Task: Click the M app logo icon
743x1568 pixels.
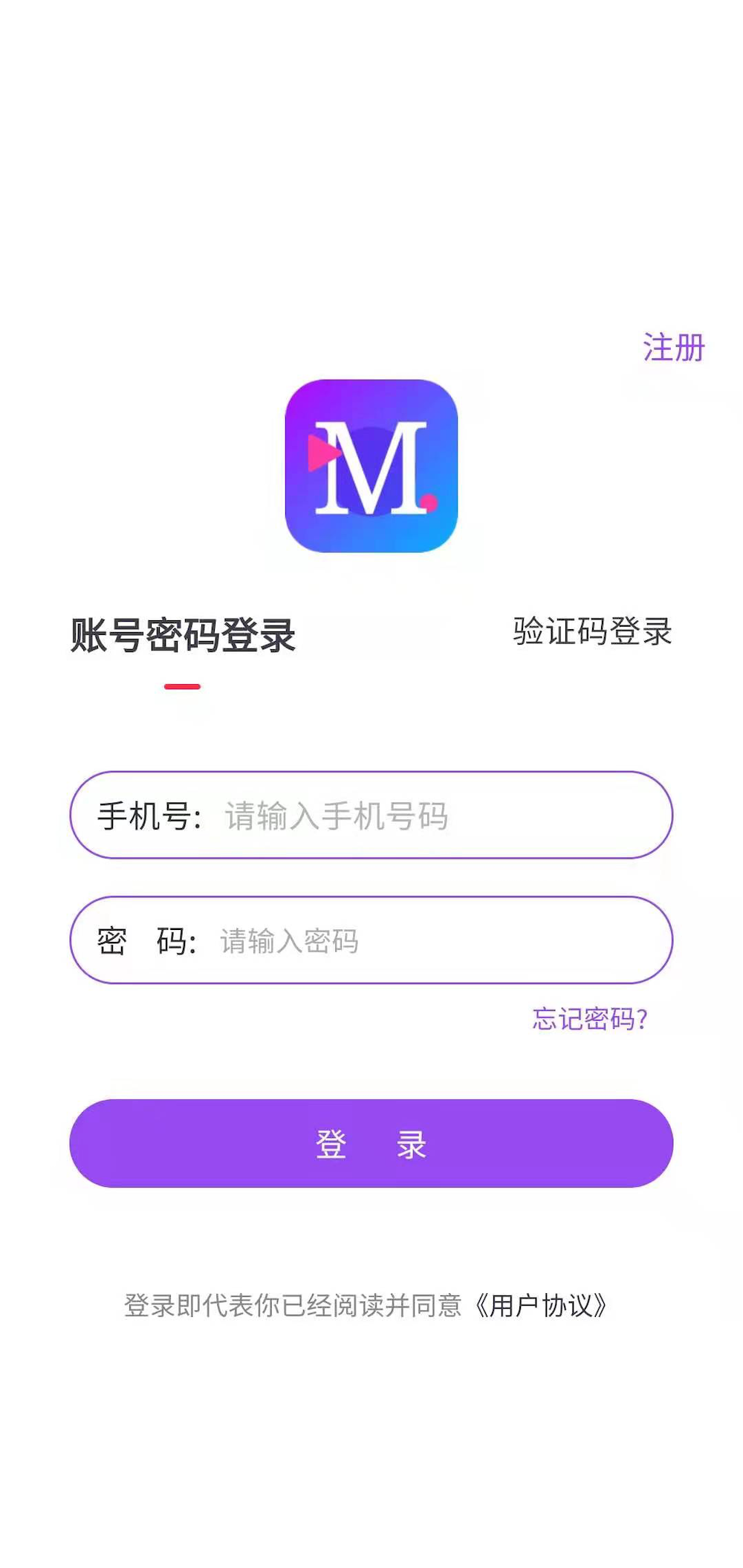Action: tap(371, 466)
